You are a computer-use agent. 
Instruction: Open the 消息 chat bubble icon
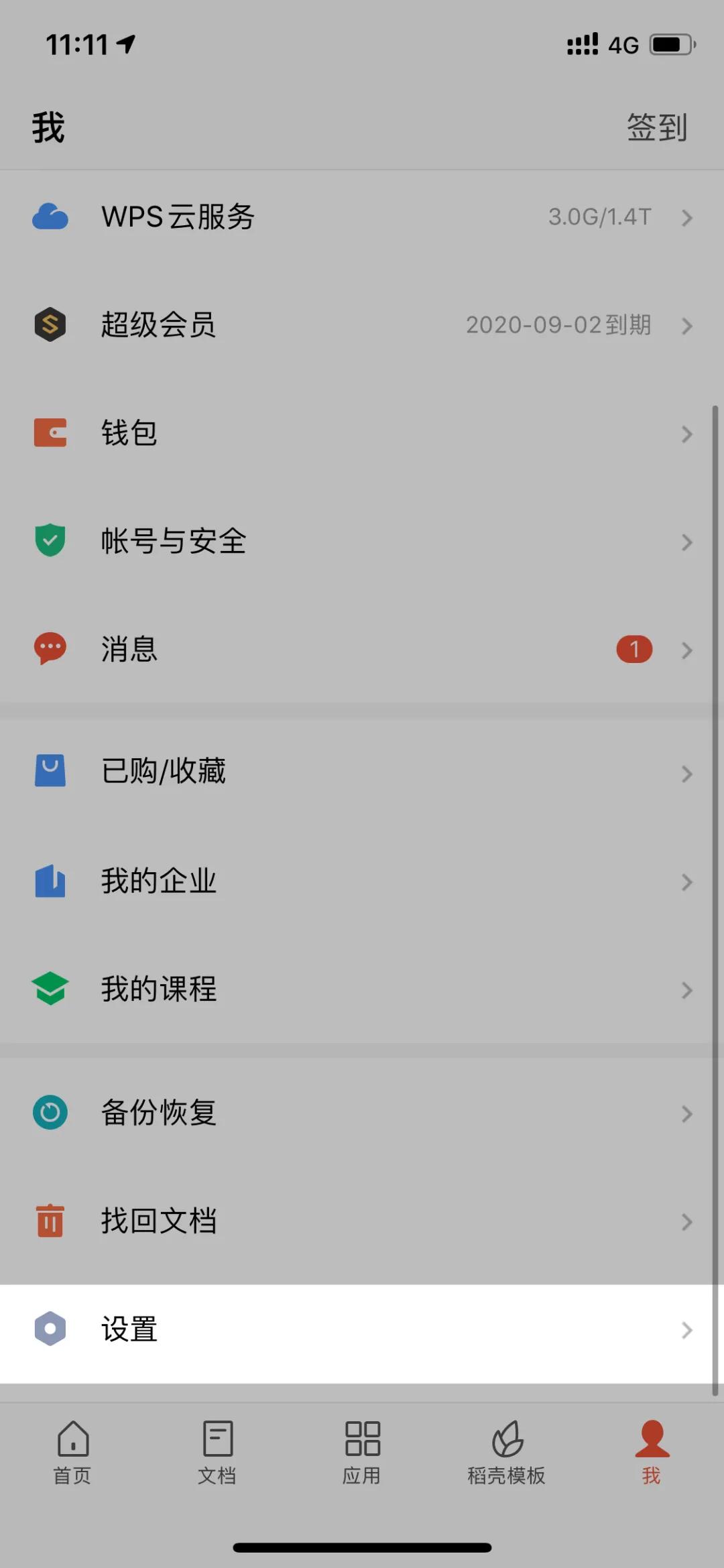point(50,649)
